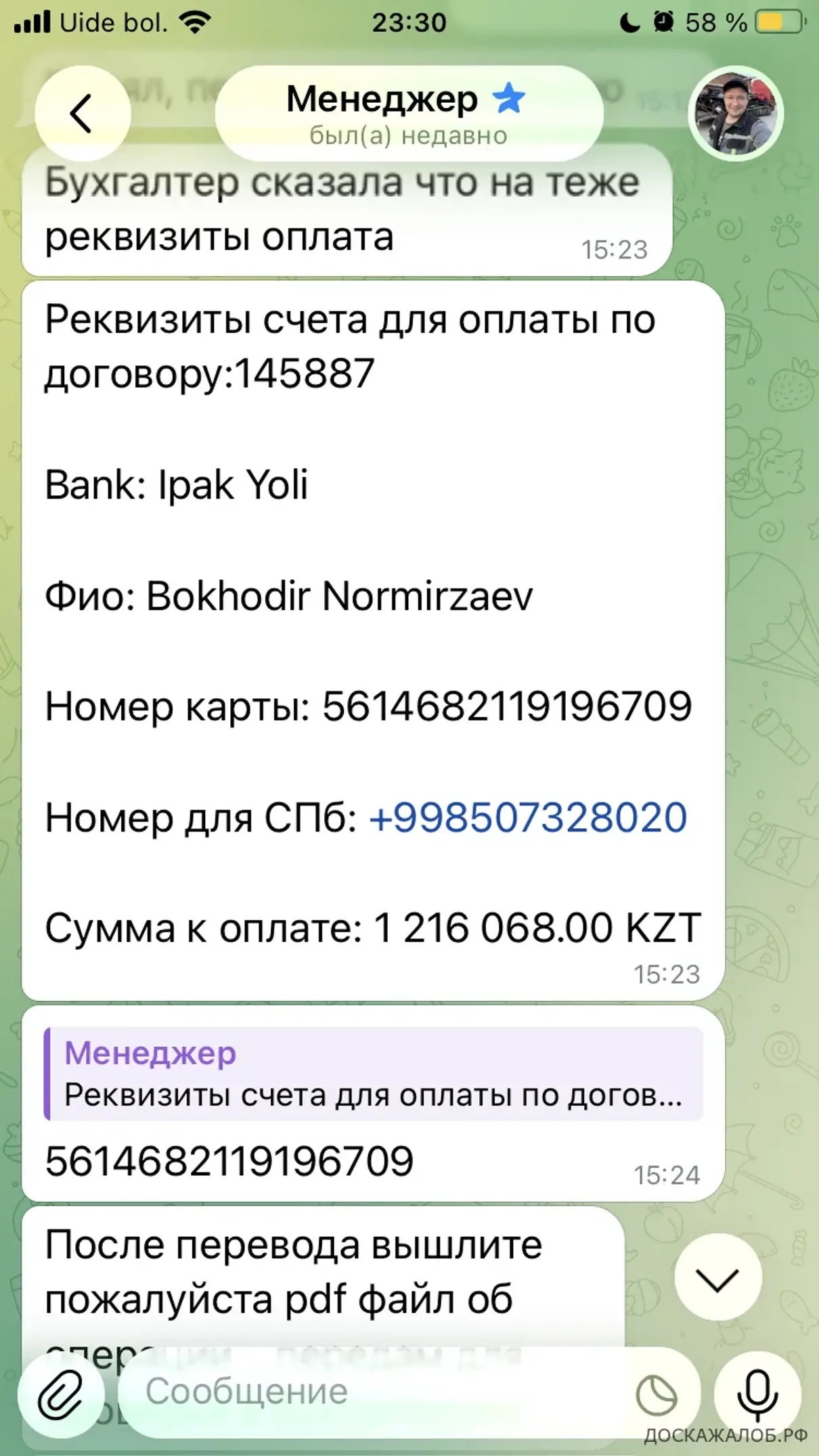Record a voice message with the microphone

(758, 1395)
